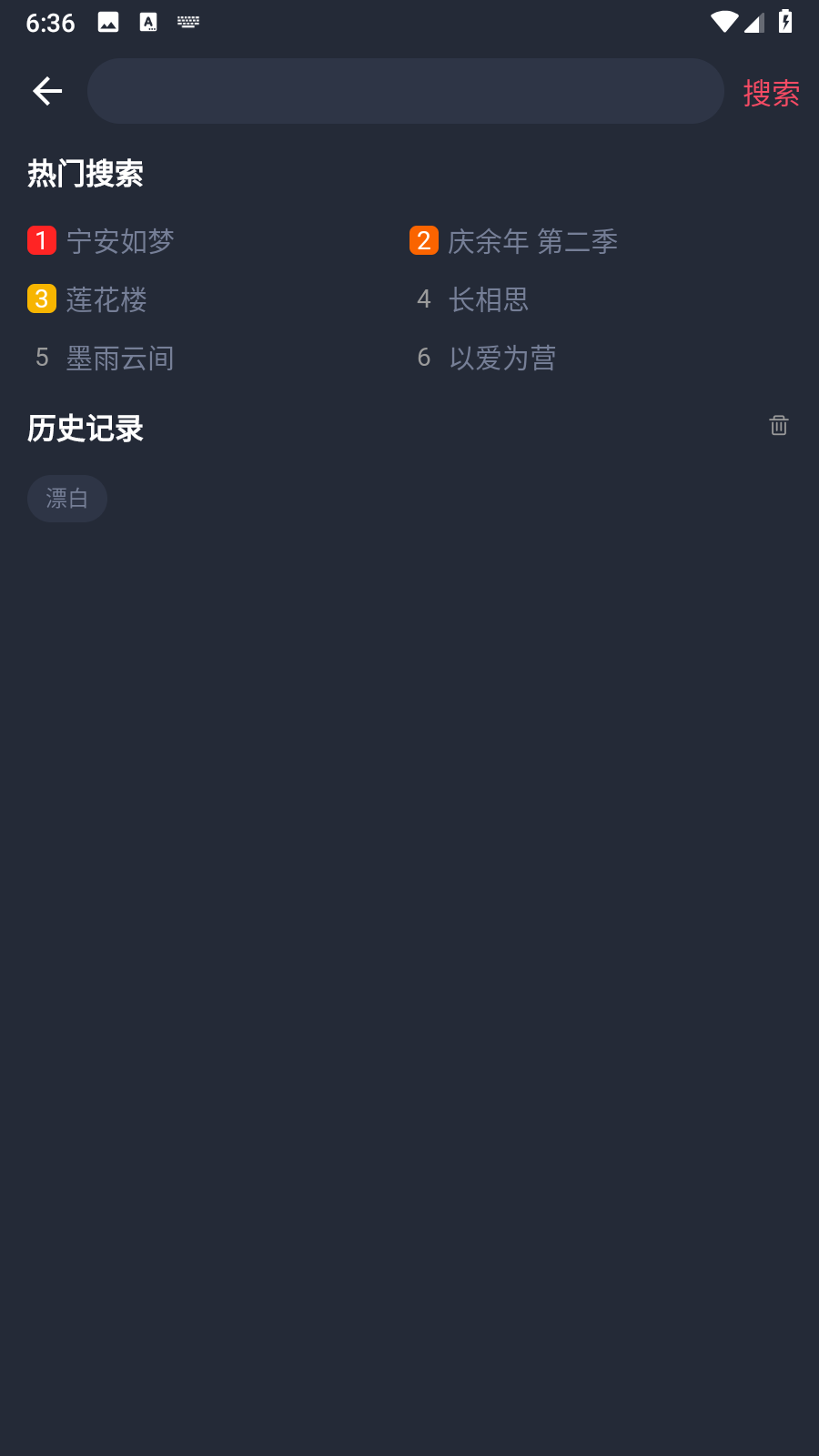819x1456 pixels.
Task: Select hot search 宁安如梦
Action: click(x=120, y=241)
